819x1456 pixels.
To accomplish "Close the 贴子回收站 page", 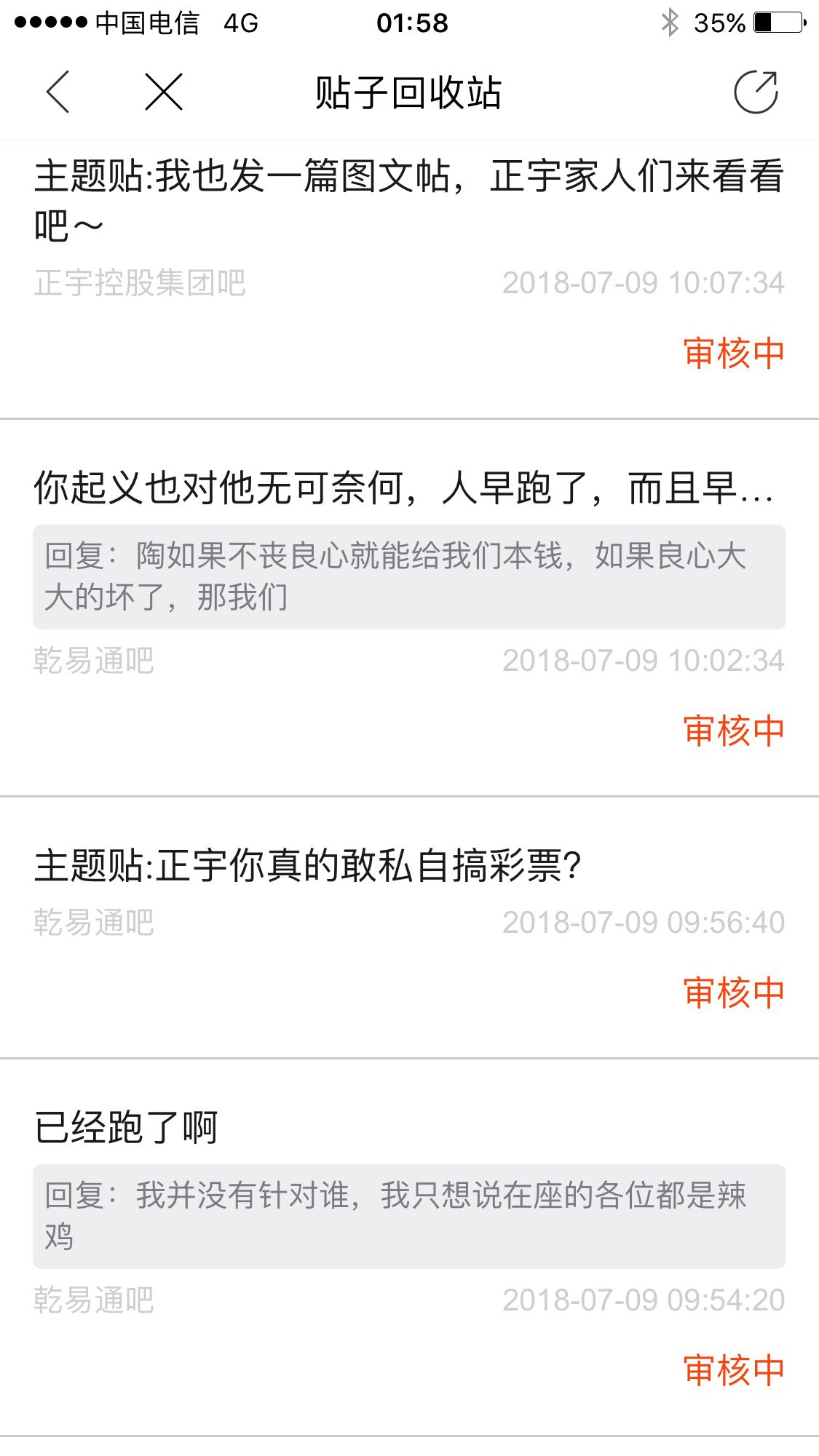I will coord(163,92).
